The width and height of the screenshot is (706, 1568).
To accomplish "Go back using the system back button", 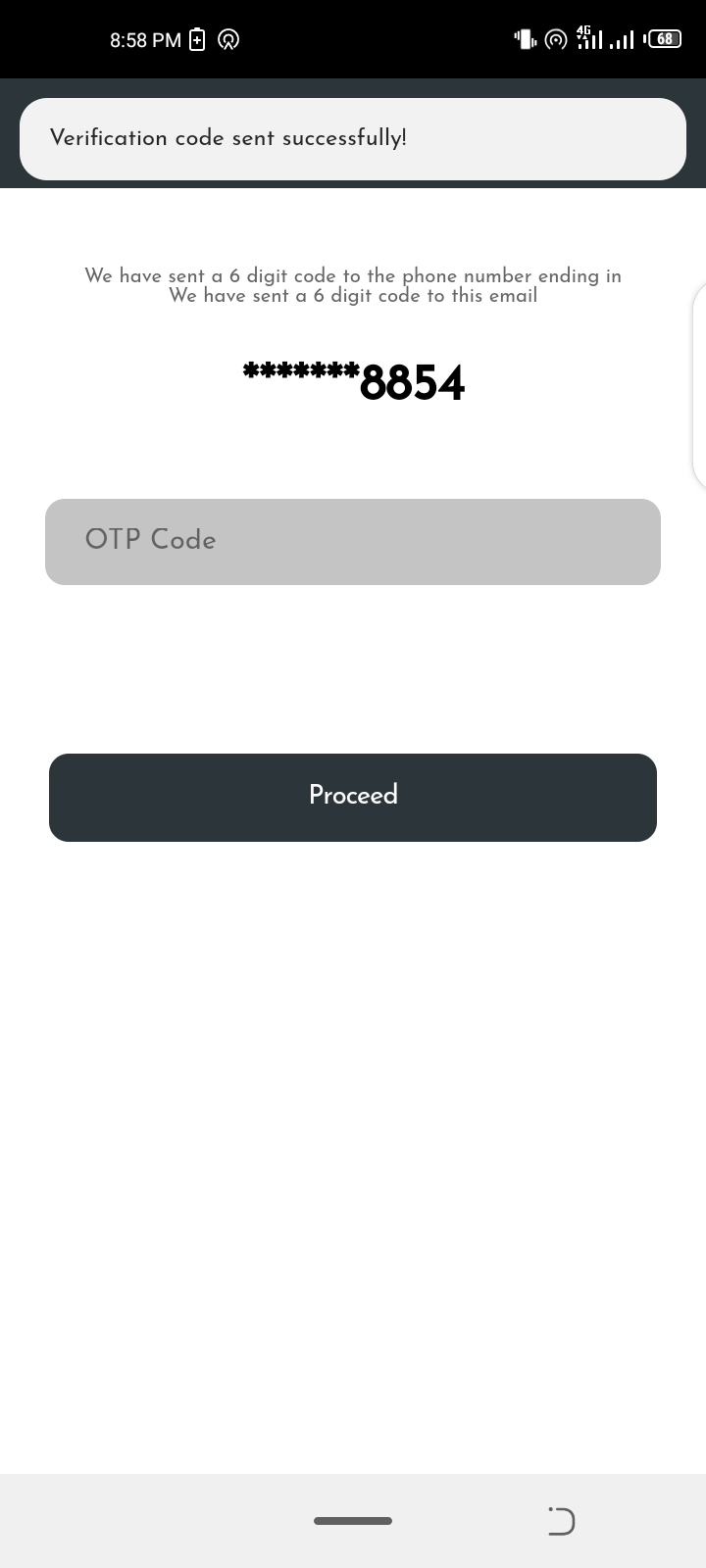I will (561, 1521).
